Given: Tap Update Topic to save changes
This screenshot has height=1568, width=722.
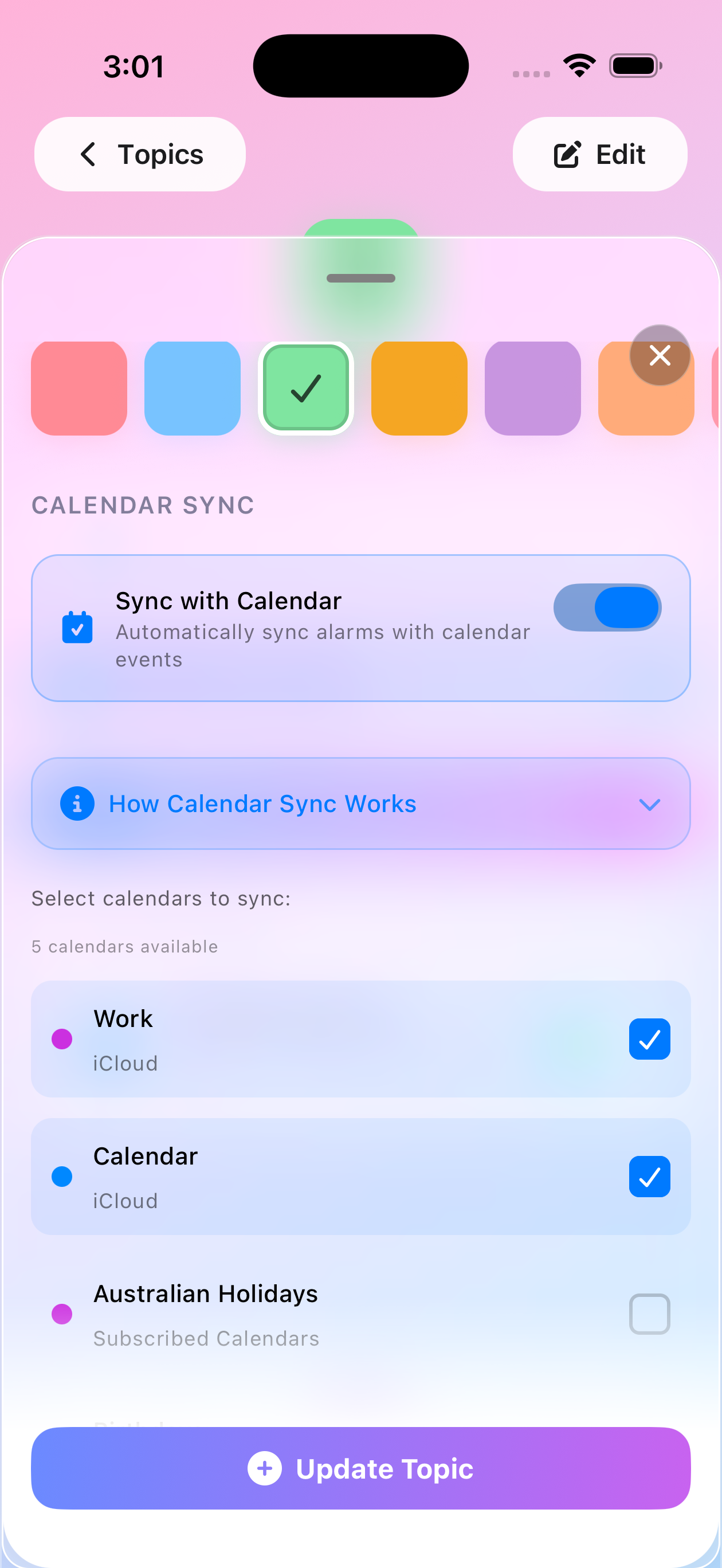Looking at the screenshot, I should [360, 1469].
